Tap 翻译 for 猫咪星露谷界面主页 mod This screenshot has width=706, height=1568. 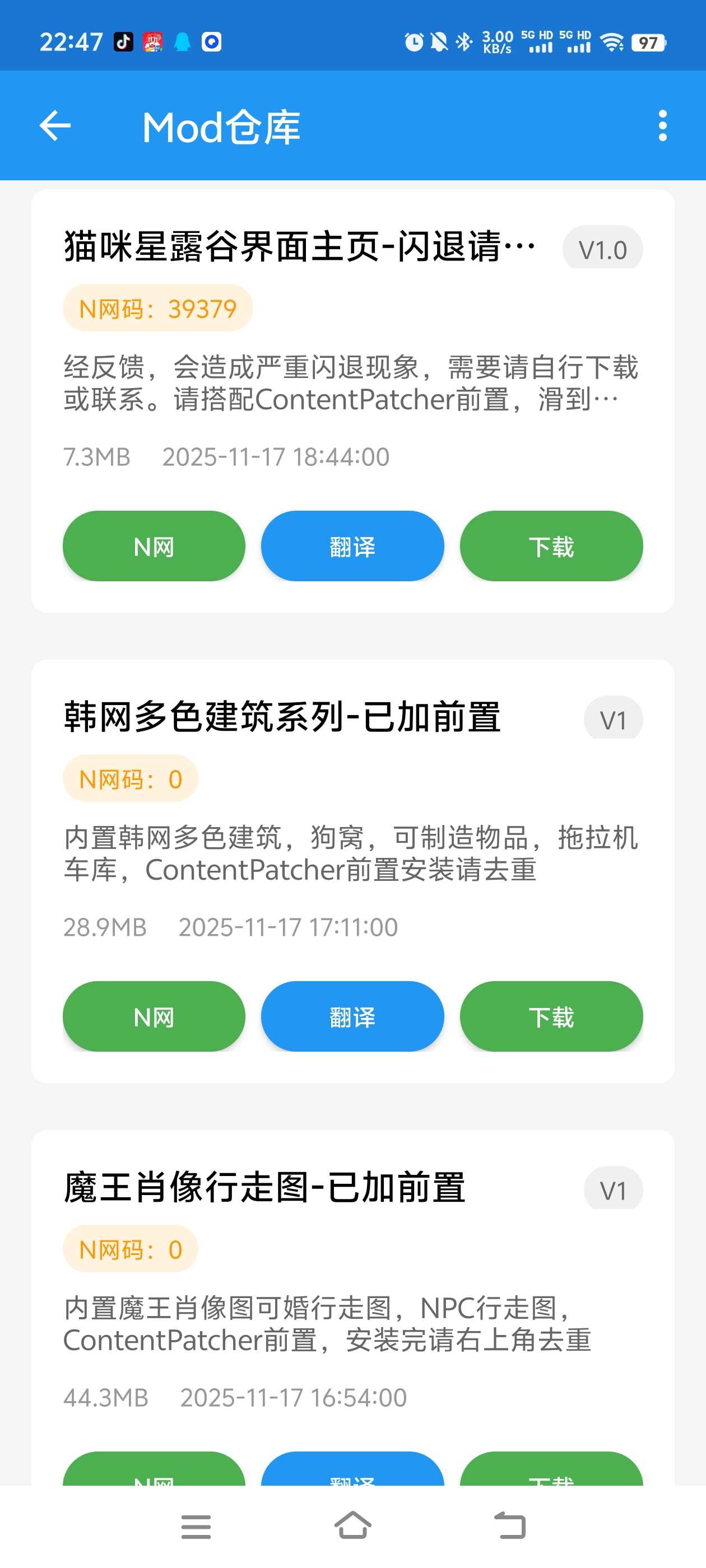coord(352,546)
